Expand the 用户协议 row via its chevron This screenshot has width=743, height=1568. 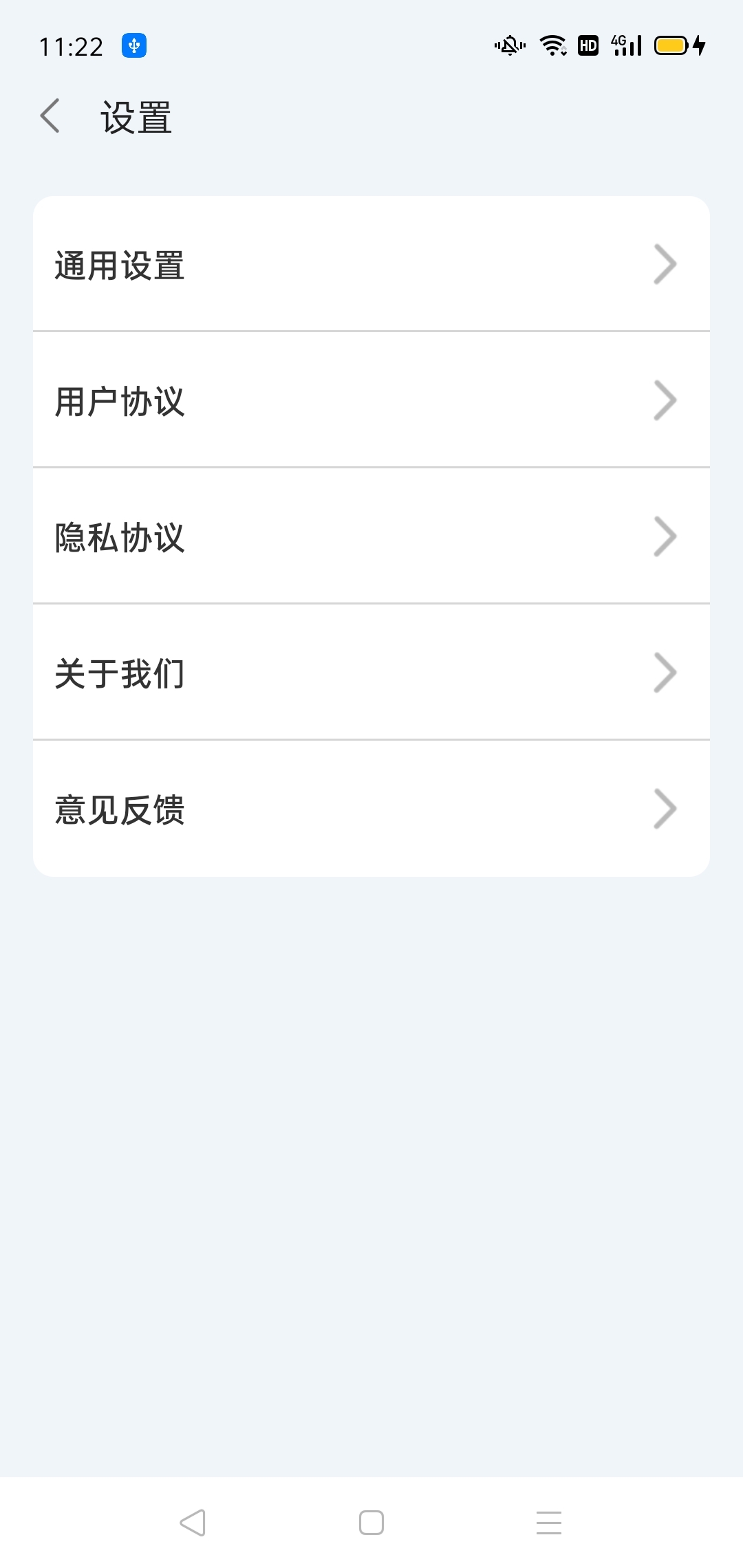pyautogui.click(x=665, y=399)
